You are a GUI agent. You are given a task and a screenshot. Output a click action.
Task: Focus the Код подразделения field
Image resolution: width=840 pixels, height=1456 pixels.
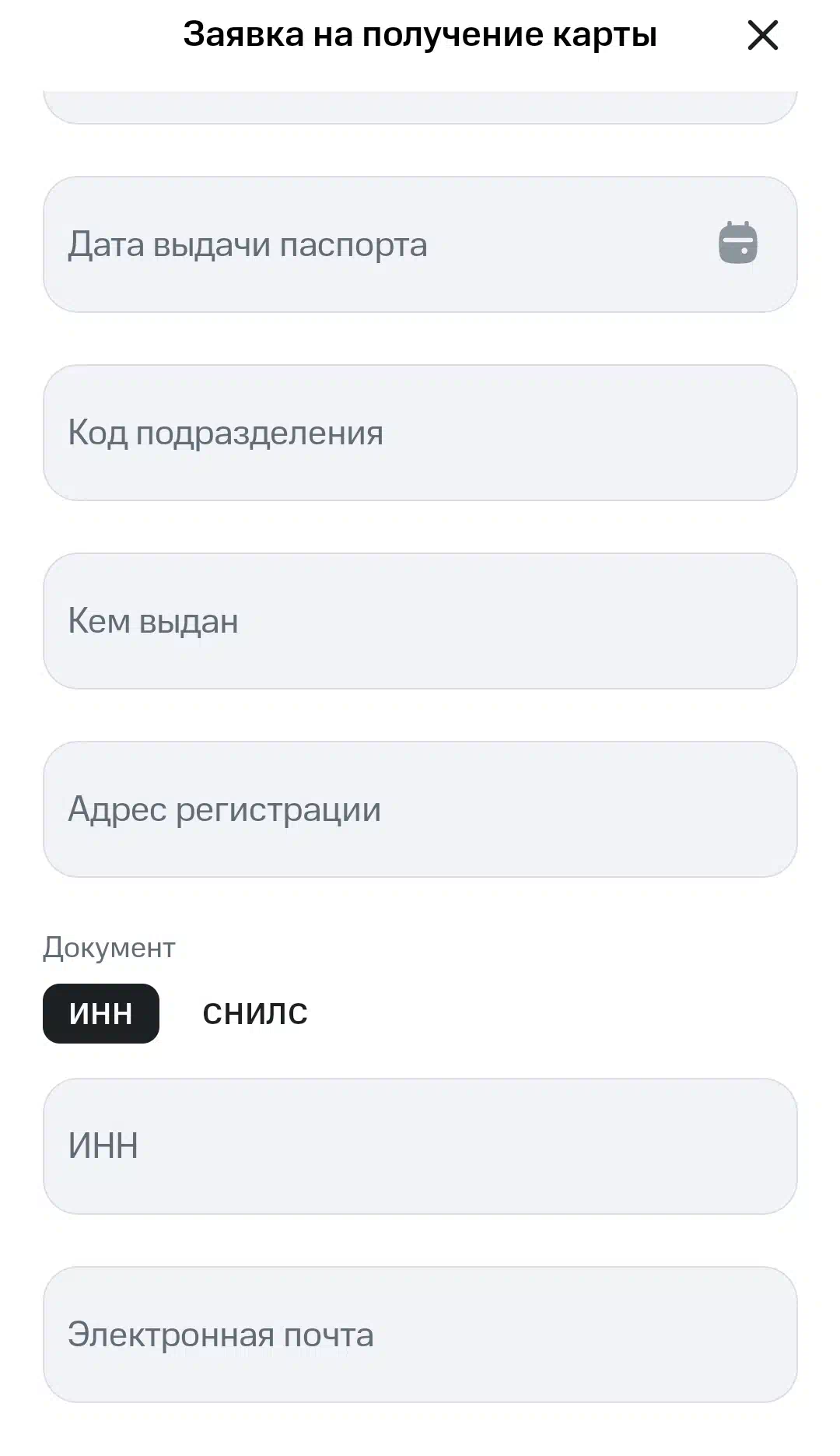[420, 433]
